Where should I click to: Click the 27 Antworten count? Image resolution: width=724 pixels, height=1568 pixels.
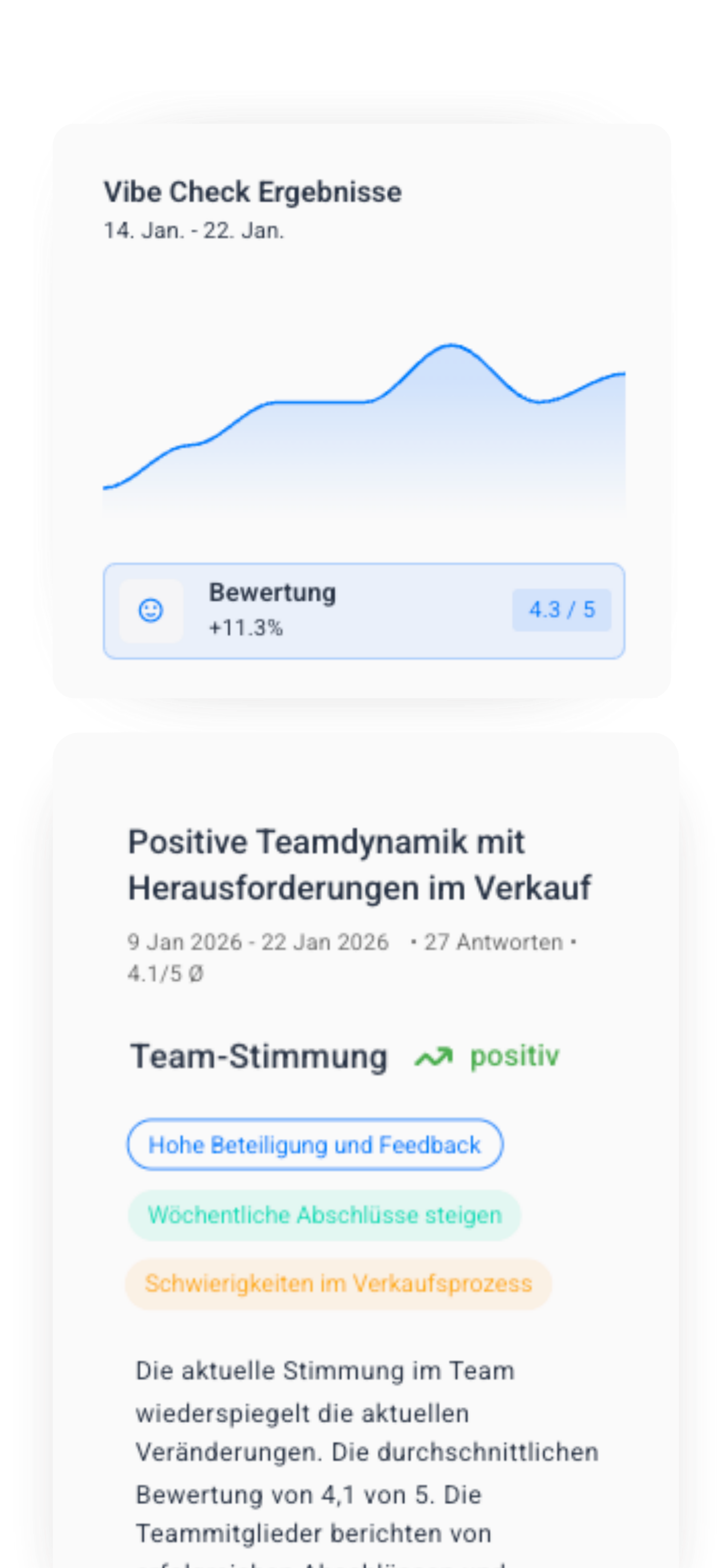pyautogui.click(x=492, y=942)
